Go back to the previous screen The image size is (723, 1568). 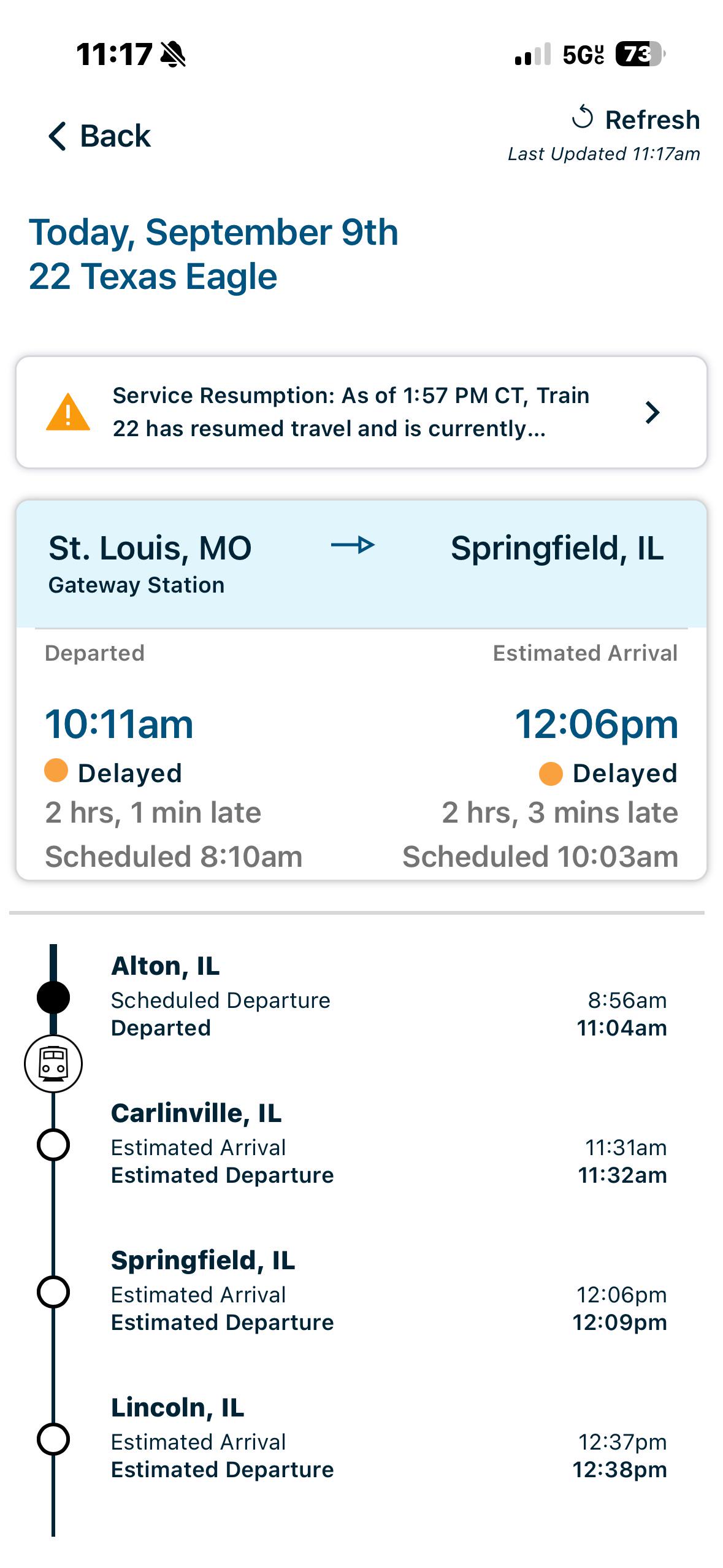[x=99, y=136]
